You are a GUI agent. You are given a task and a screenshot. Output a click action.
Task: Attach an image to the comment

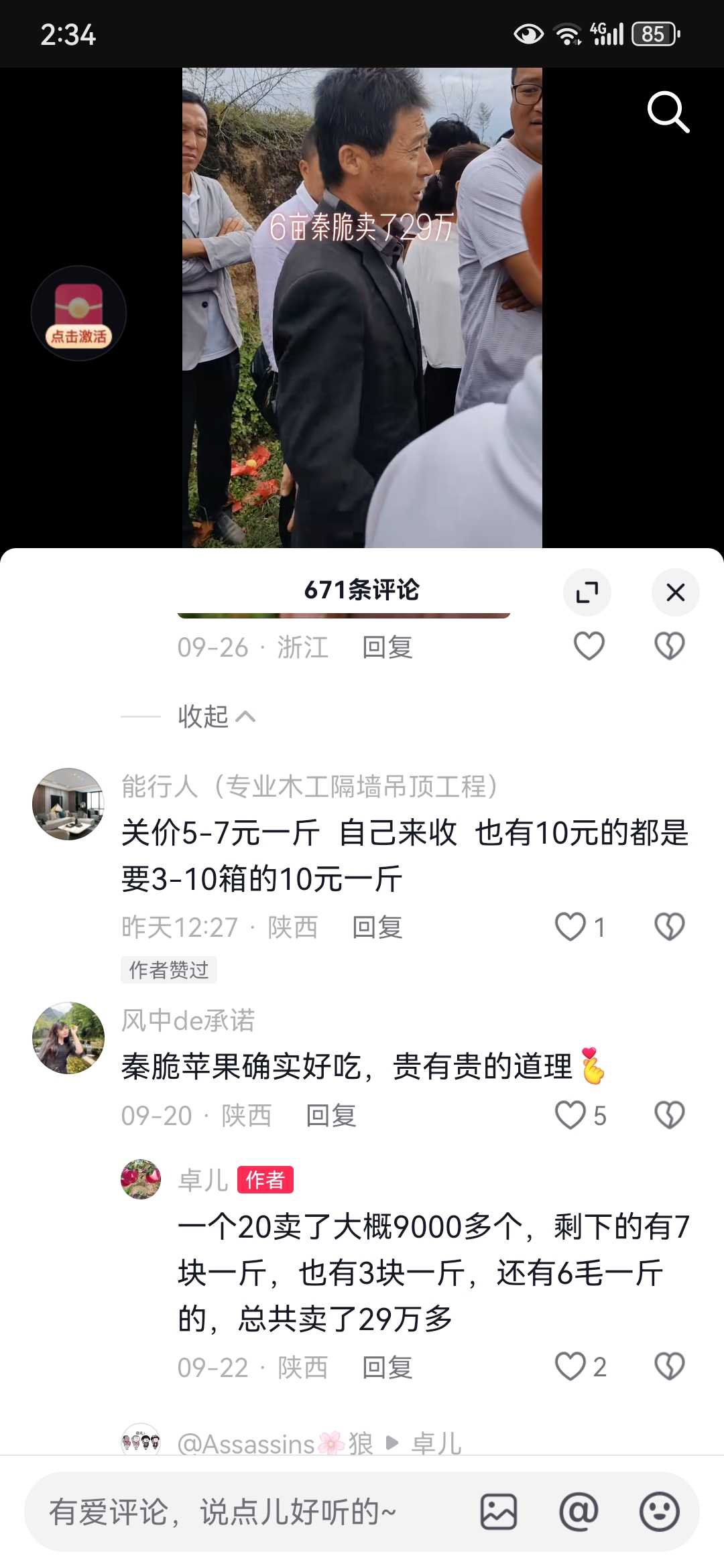click(x=498, y=1512)
